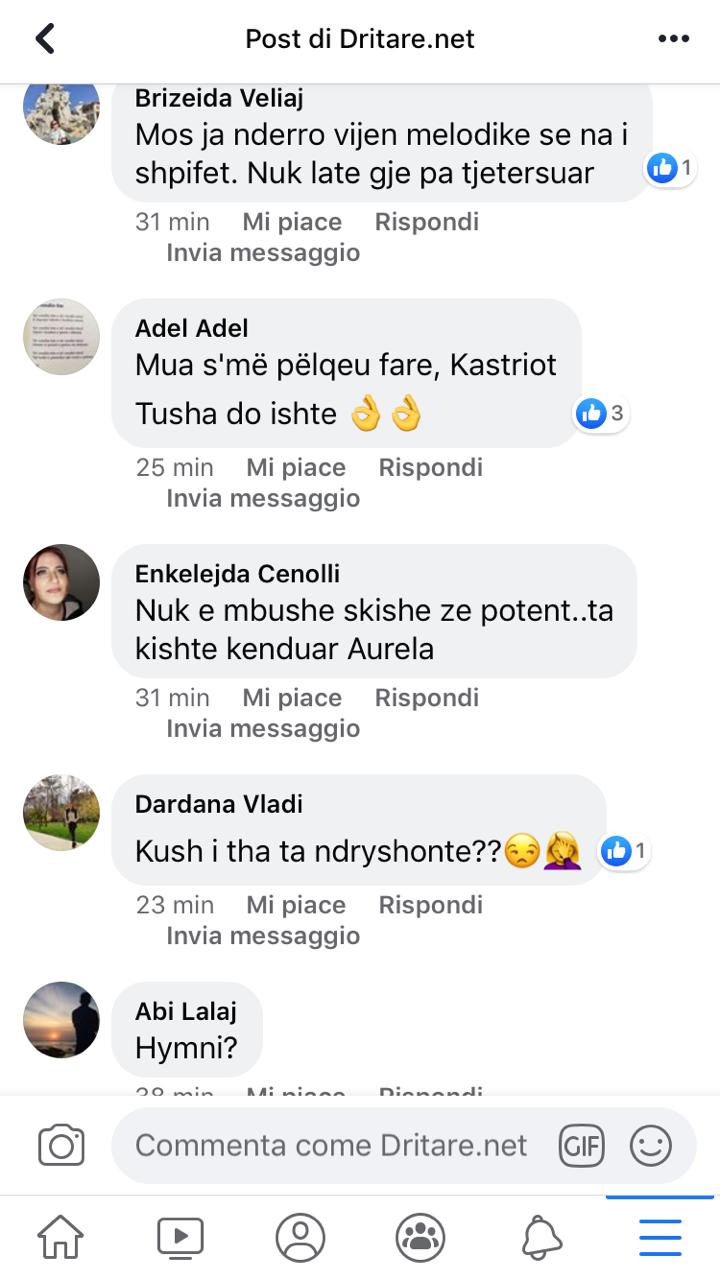
Task: Open Enkelejda Cenolli's profile name
Action: 237,574
